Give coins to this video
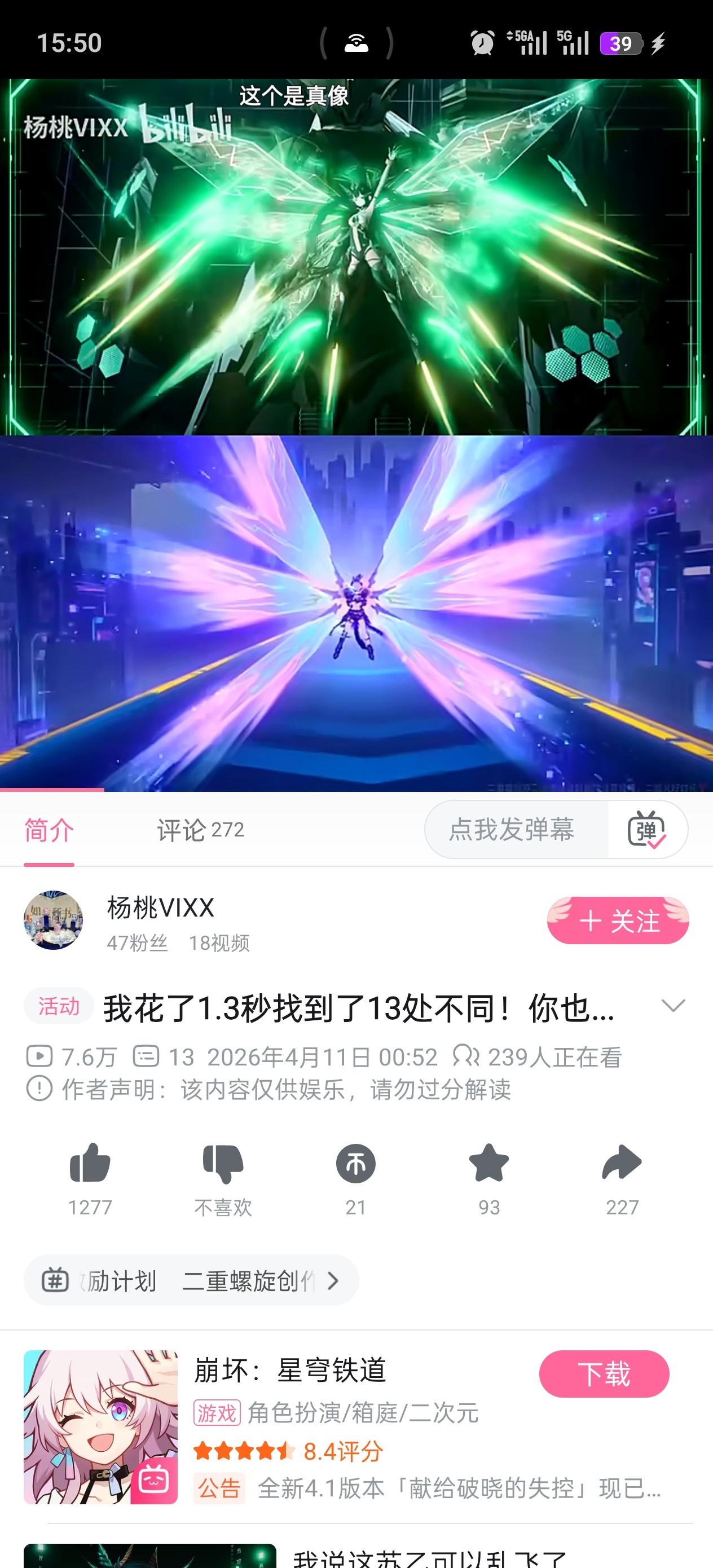This screenshot has width=713, height=1568. [x=355, y=1164]
